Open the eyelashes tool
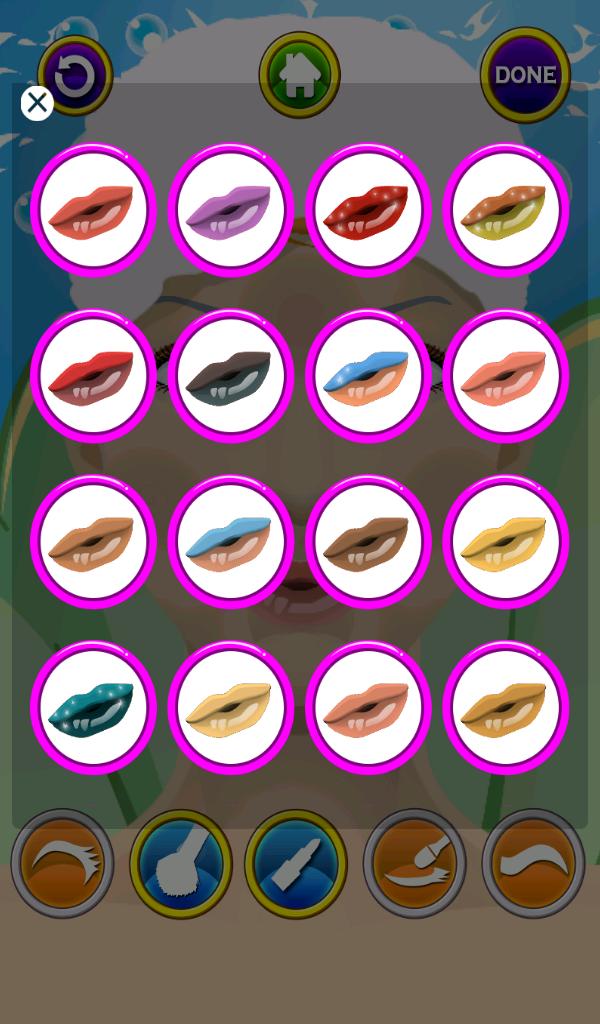 click(x=62, y=864)
